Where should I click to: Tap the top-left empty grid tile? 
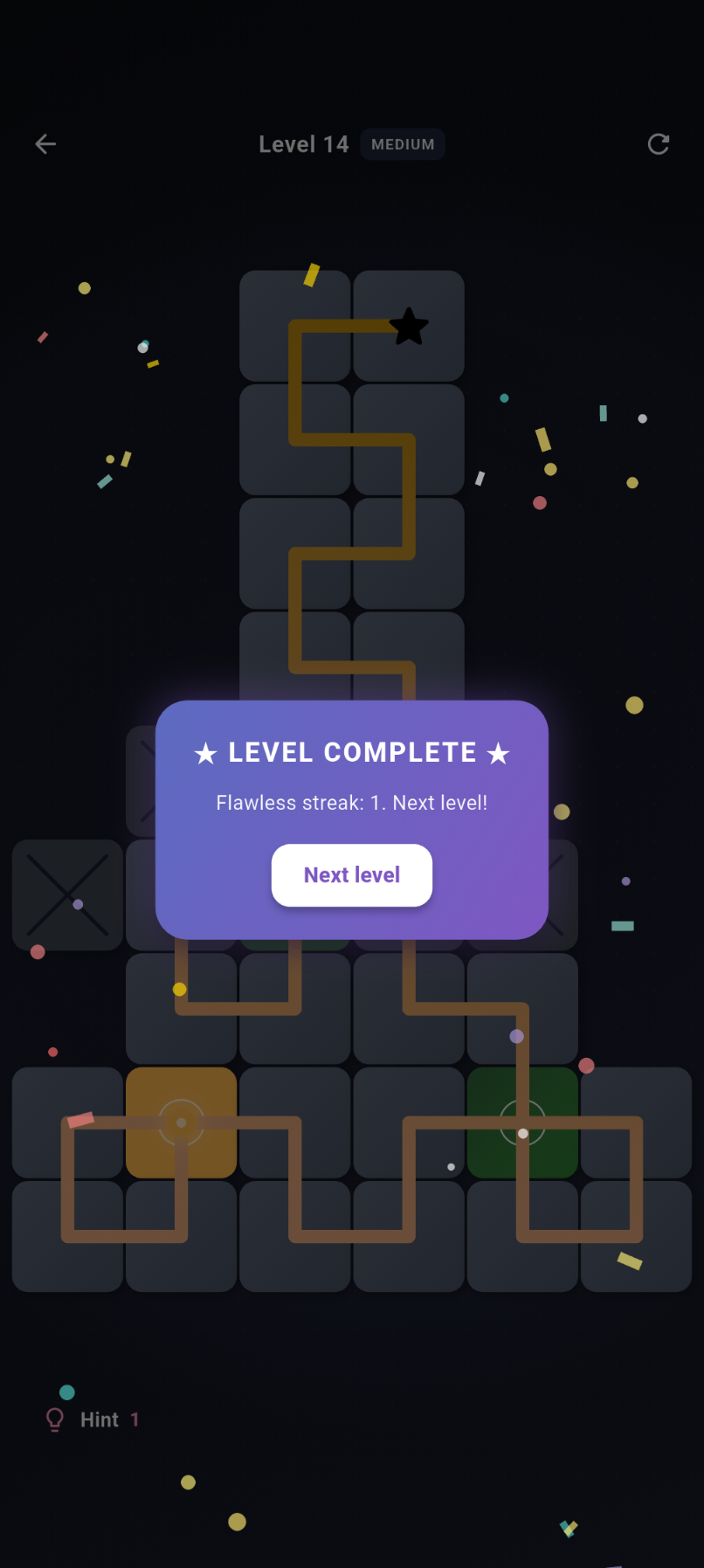[x=294, y=327]
